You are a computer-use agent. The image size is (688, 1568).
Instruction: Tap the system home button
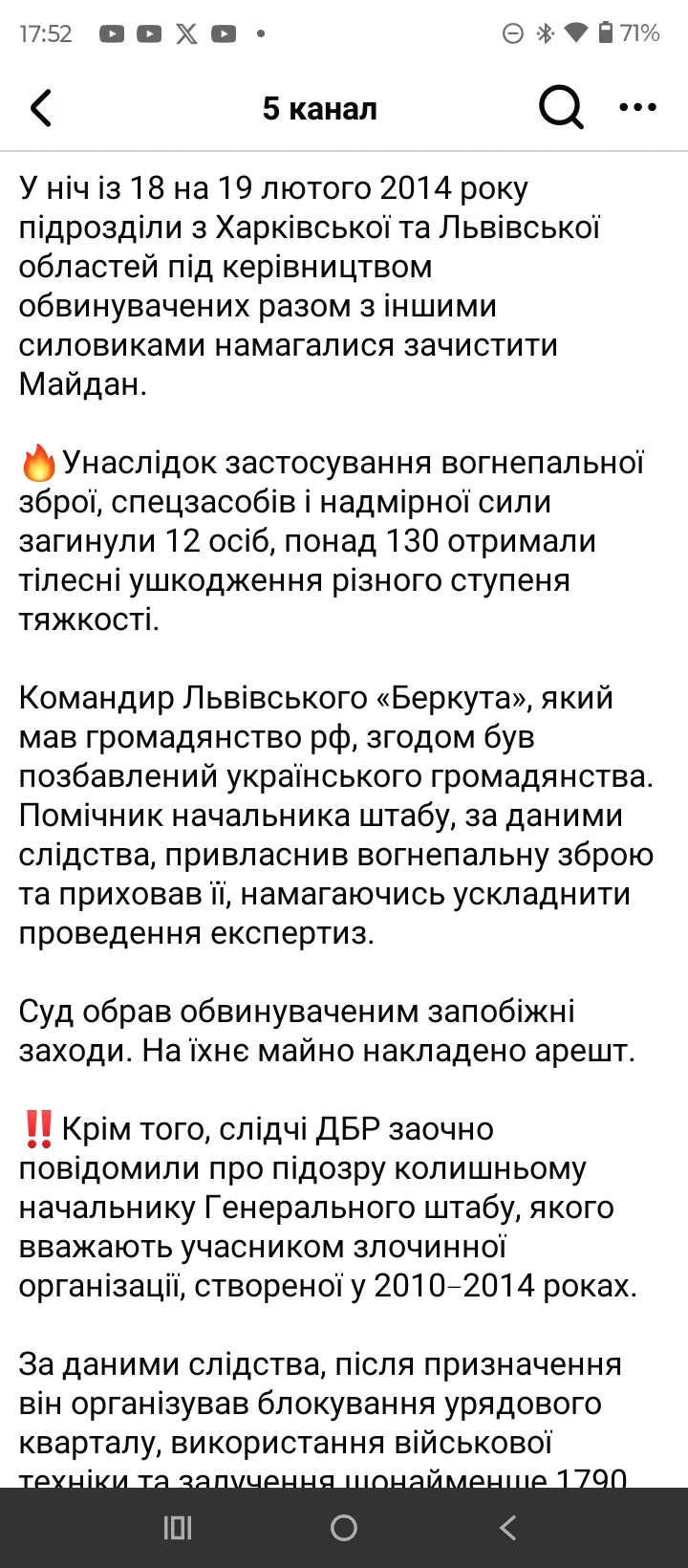click(344, 1528)
